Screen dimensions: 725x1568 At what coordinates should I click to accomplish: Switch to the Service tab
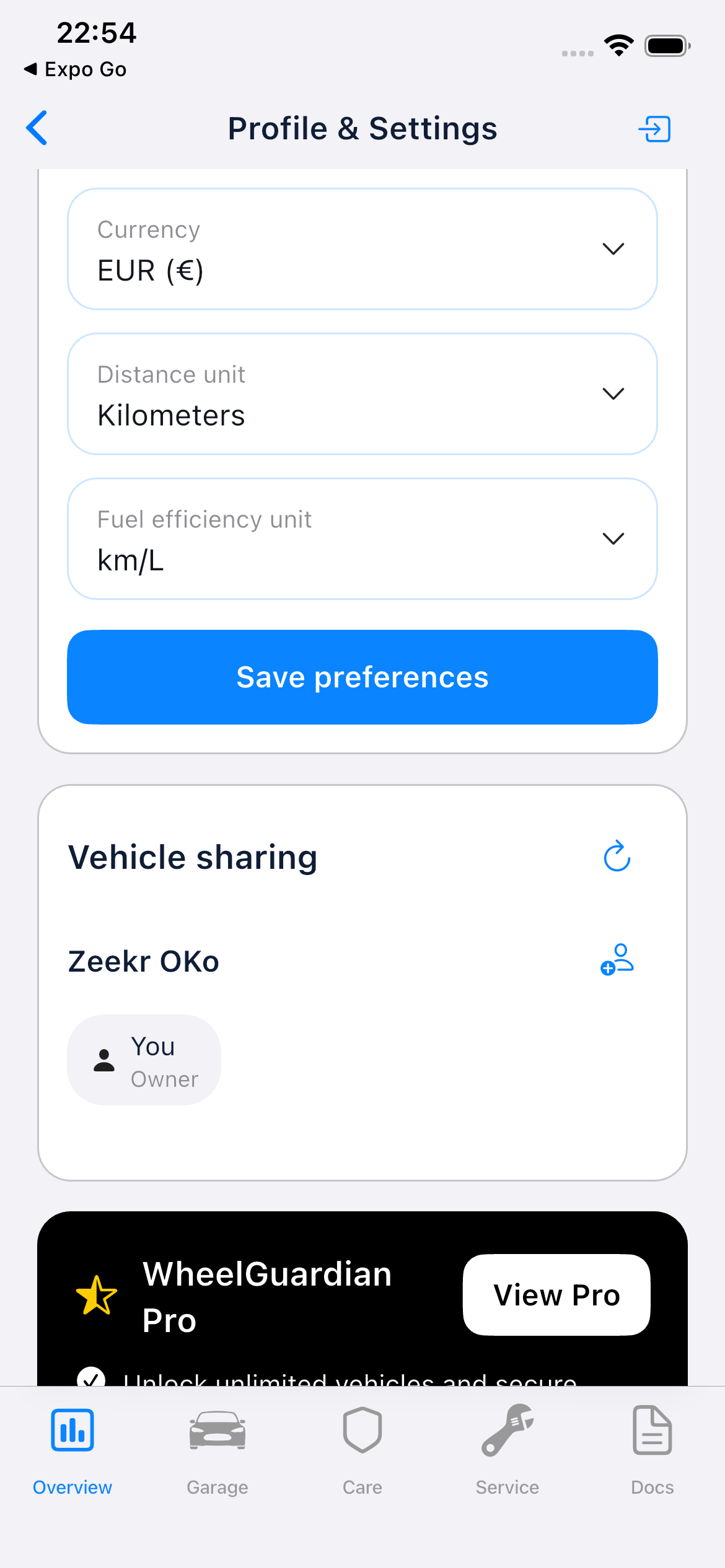point(507,1455)
